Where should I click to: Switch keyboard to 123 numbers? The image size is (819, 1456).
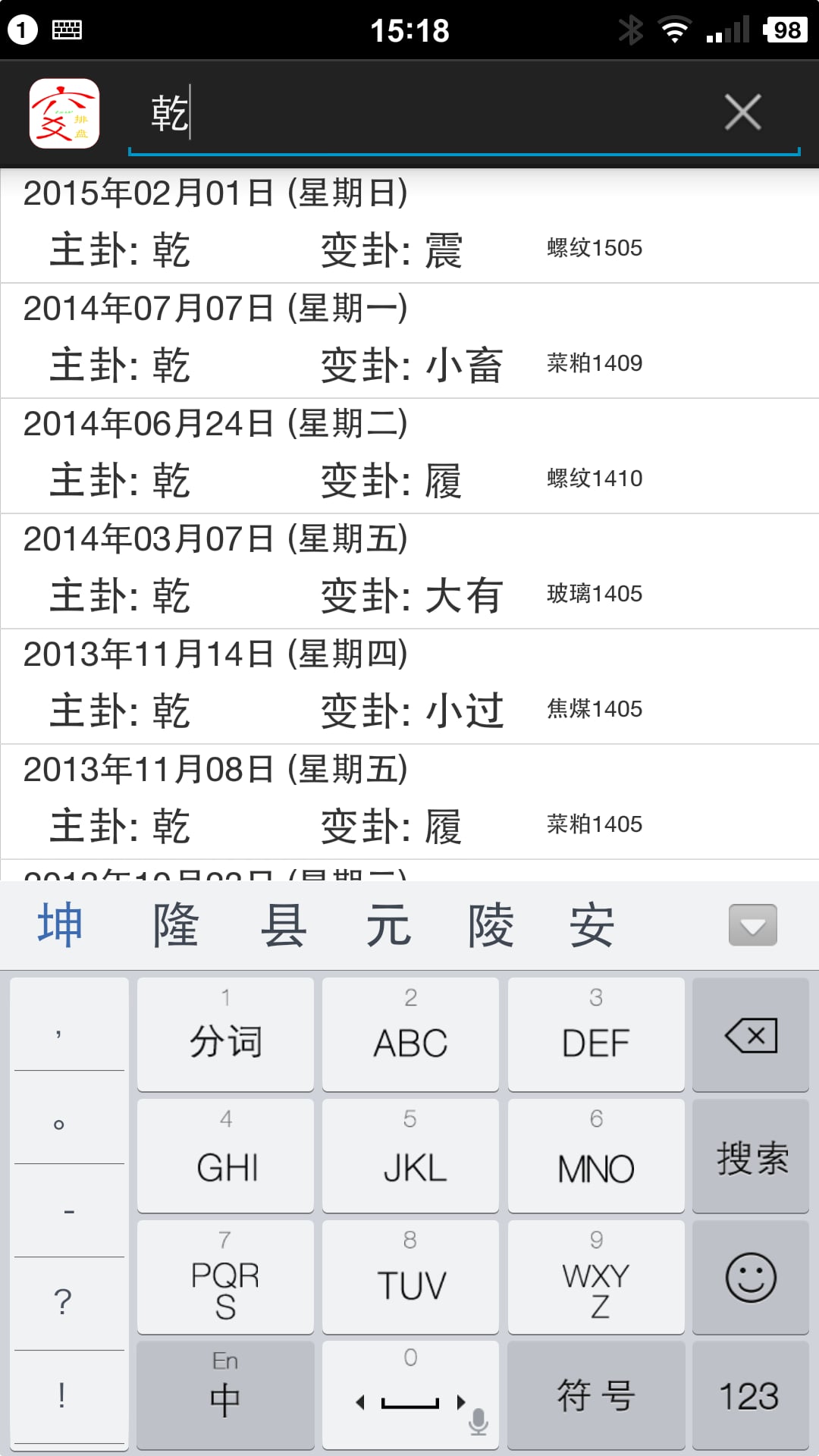pos(751,1395)
